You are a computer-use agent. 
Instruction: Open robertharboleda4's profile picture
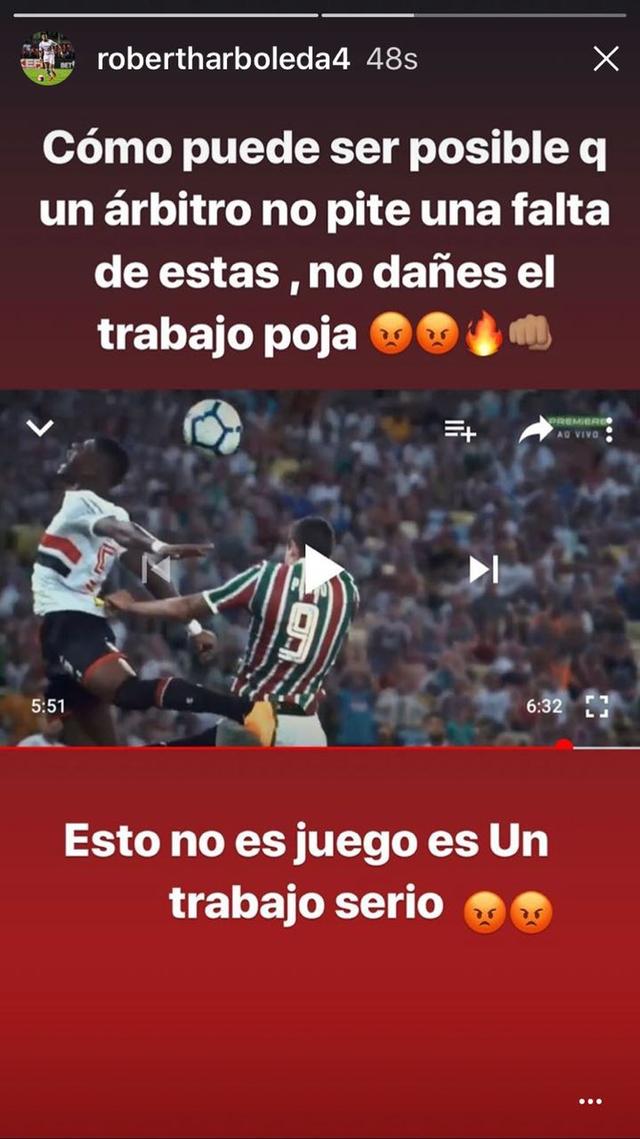point(48,59)
